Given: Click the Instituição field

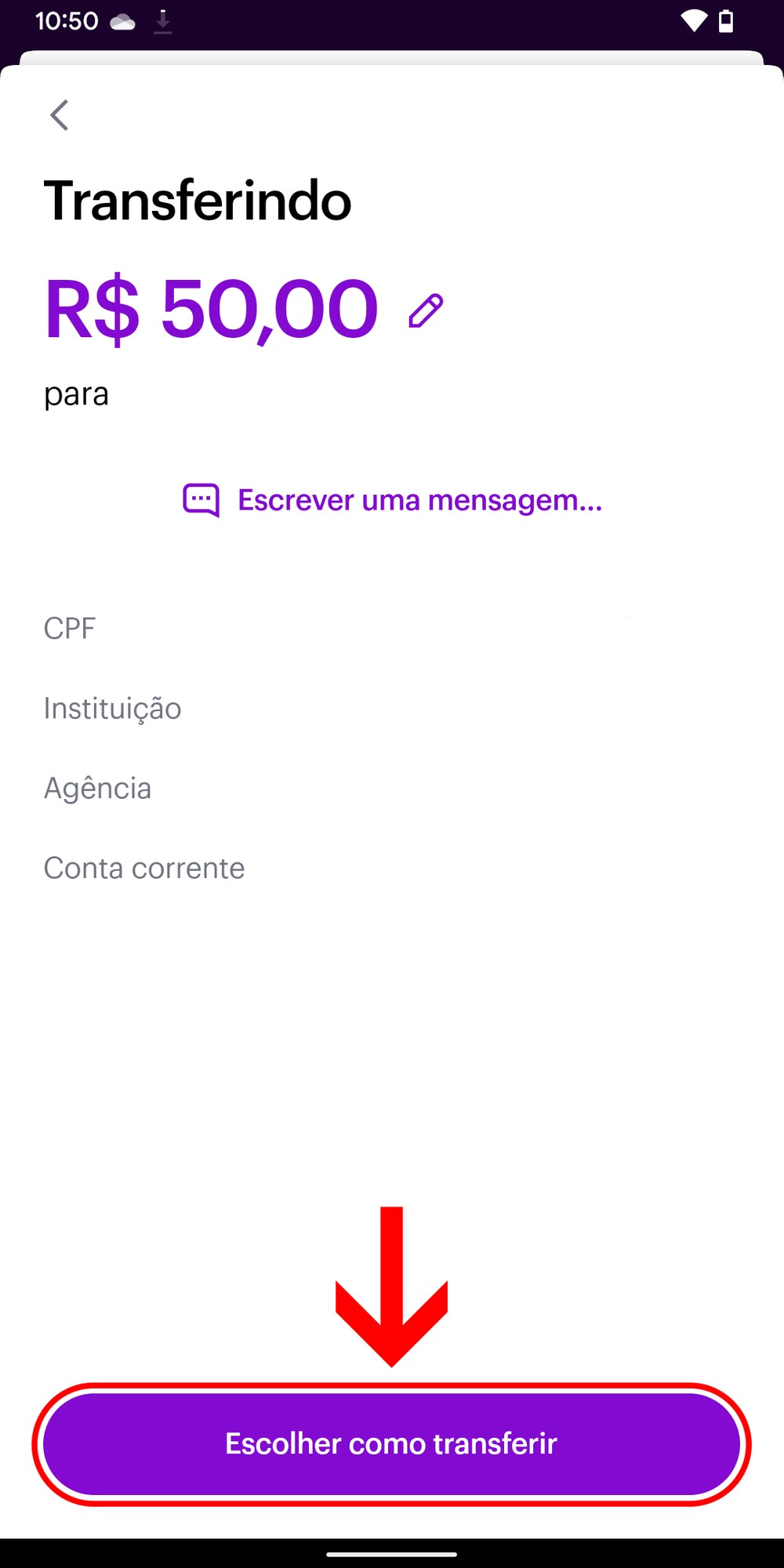Looking at the screenshot, I should [x=112, y=709].
